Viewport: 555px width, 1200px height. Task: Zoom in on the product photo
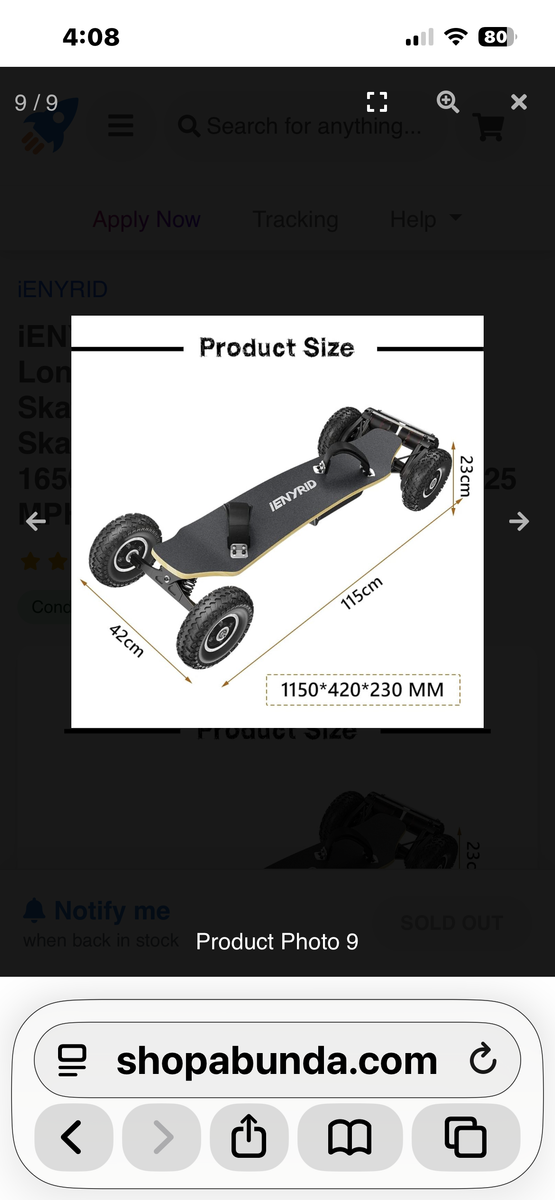point(448,101)
